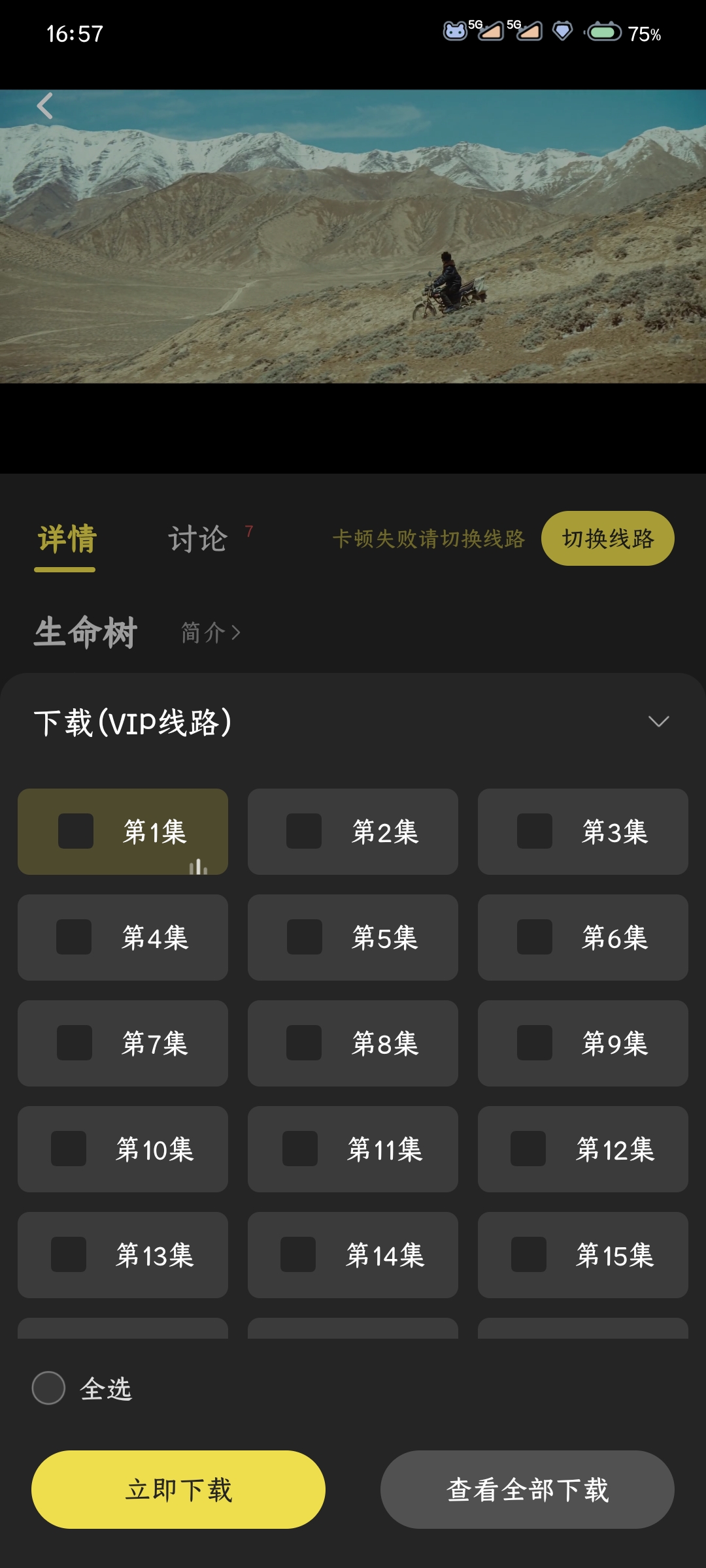This screenshot has width=706, height=1568.
Task: Tap the back arrow over the video
Action: coord(44,106)
